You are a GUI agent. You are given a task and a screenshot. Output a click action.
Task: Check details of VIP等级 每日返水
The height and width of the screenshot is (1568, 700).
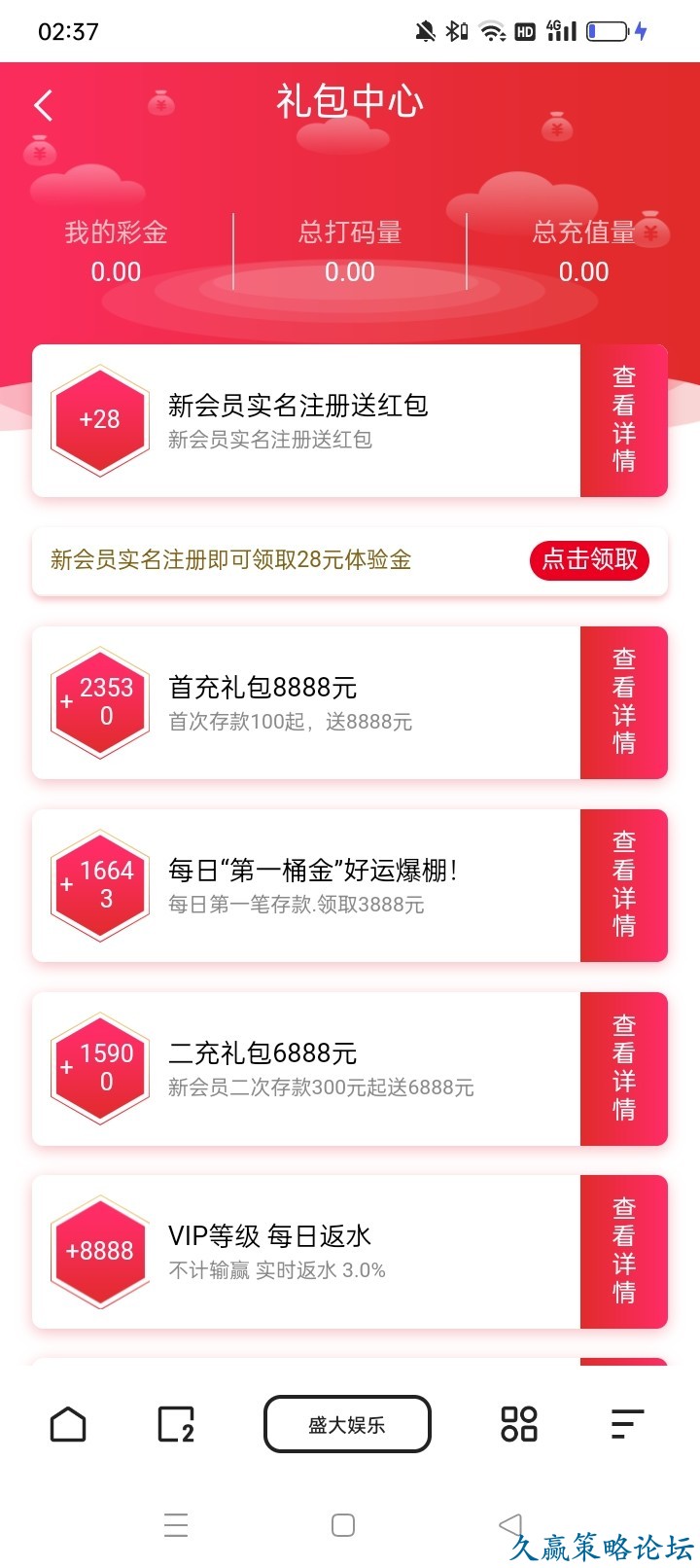point(623,1251)
